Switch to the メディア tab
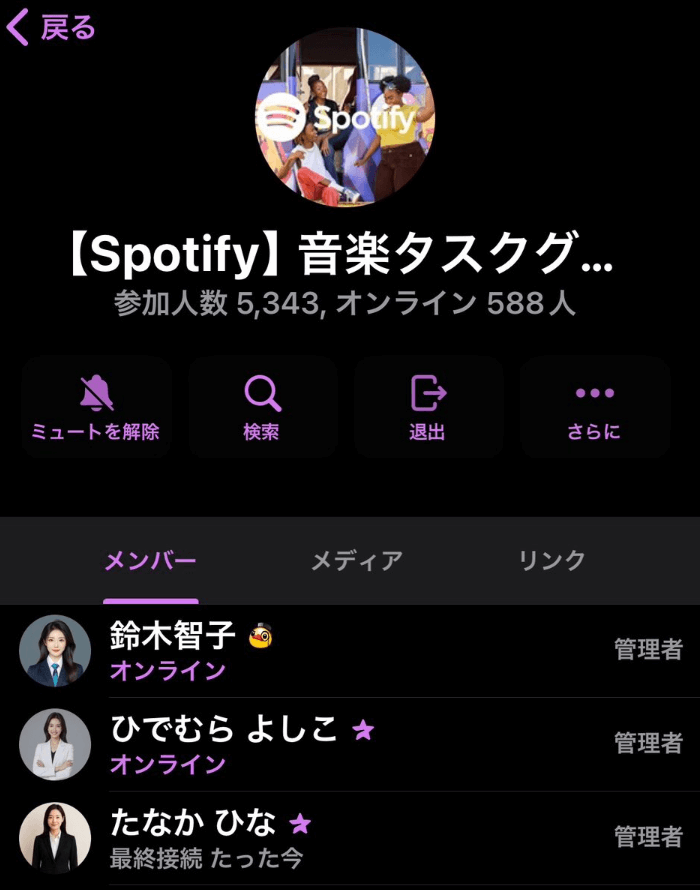 pyautogui.click(x=357, y=561)
